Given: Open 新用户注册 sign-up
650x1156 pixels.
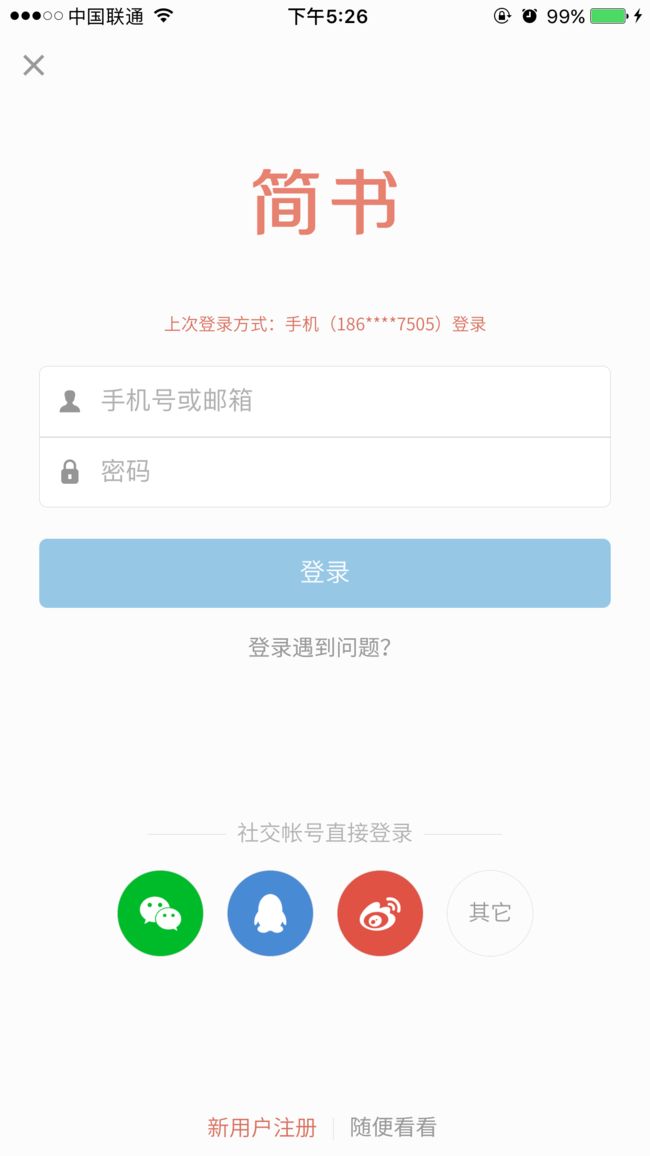Looking at the screenshot, I should (x=262, y=1127).
